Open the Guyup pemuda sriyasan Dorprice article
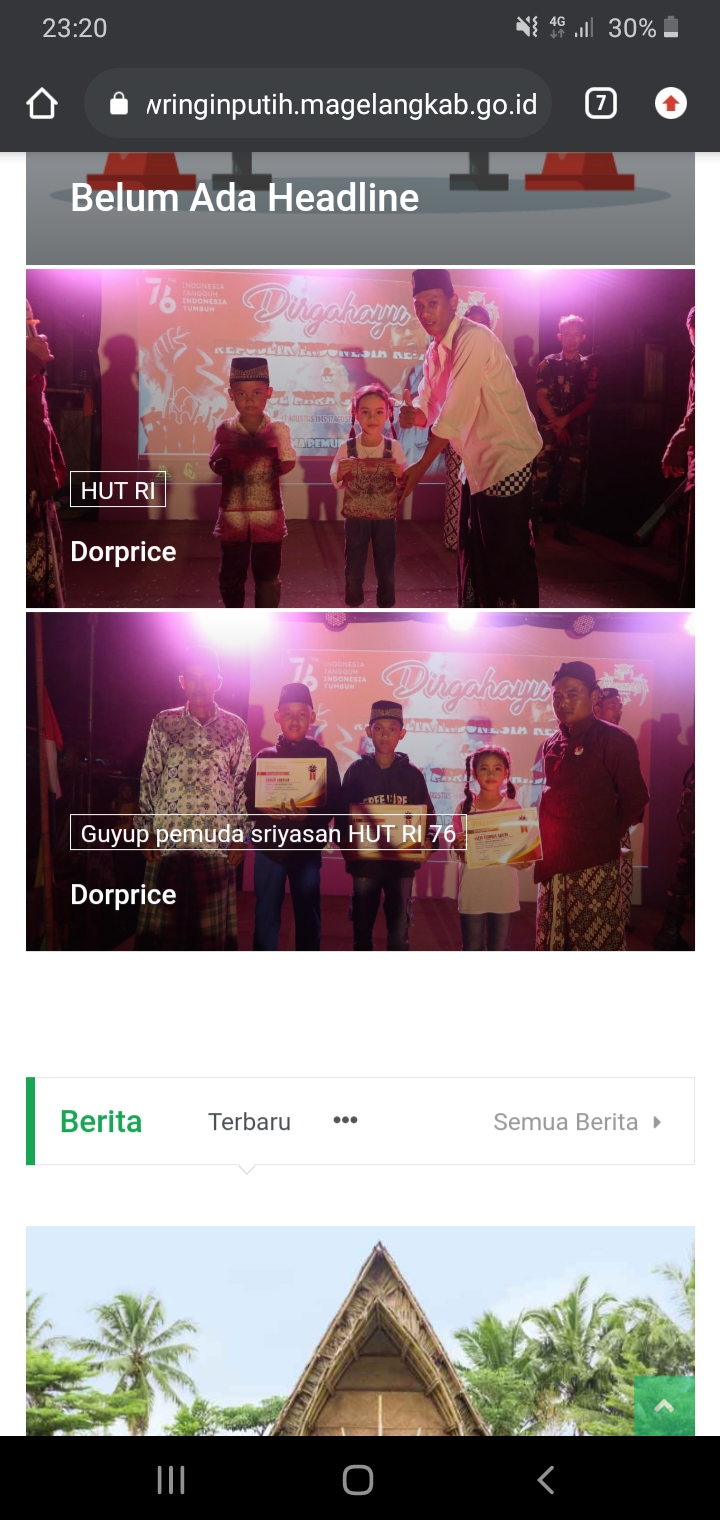 (x=123, y=895)
